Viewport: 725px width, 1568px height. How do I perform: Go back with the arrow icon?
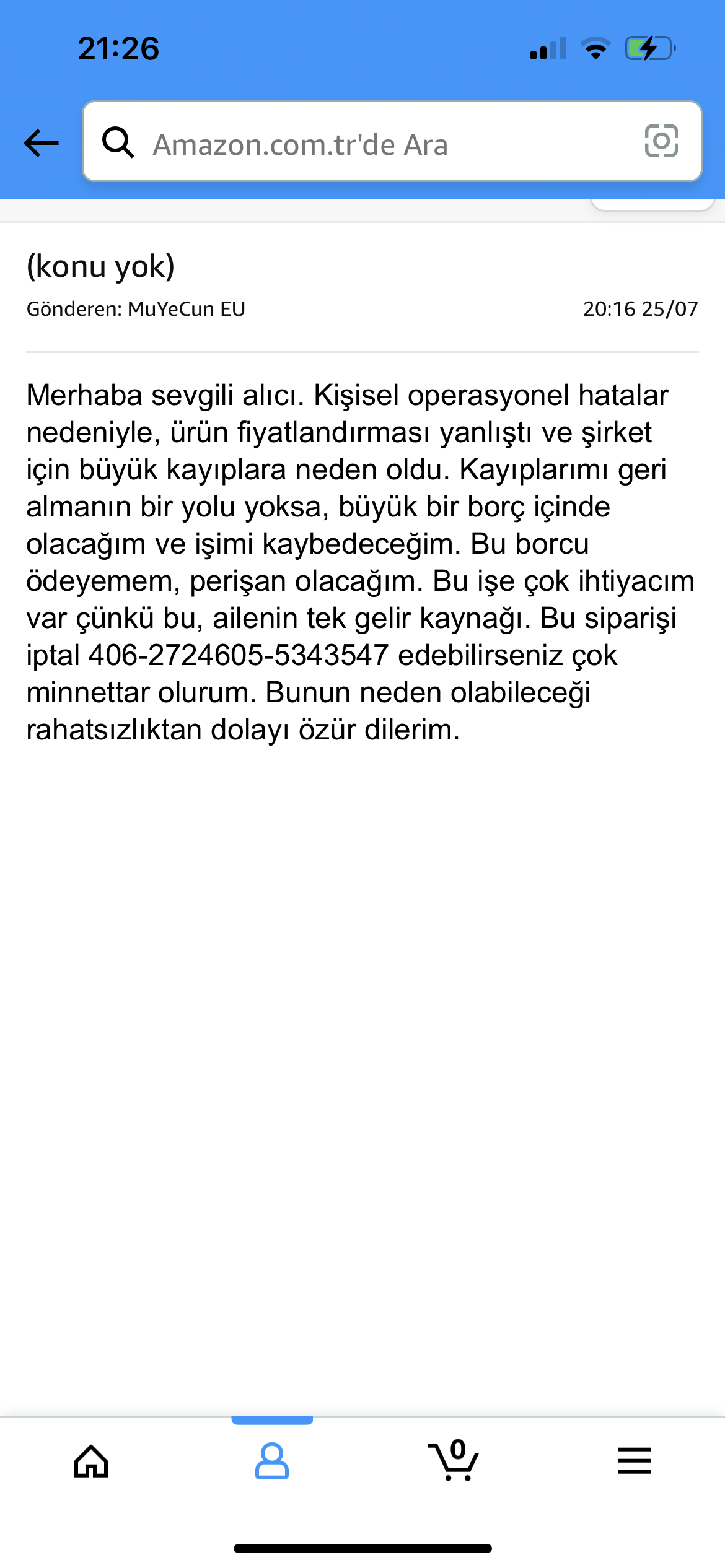(41, 143)
